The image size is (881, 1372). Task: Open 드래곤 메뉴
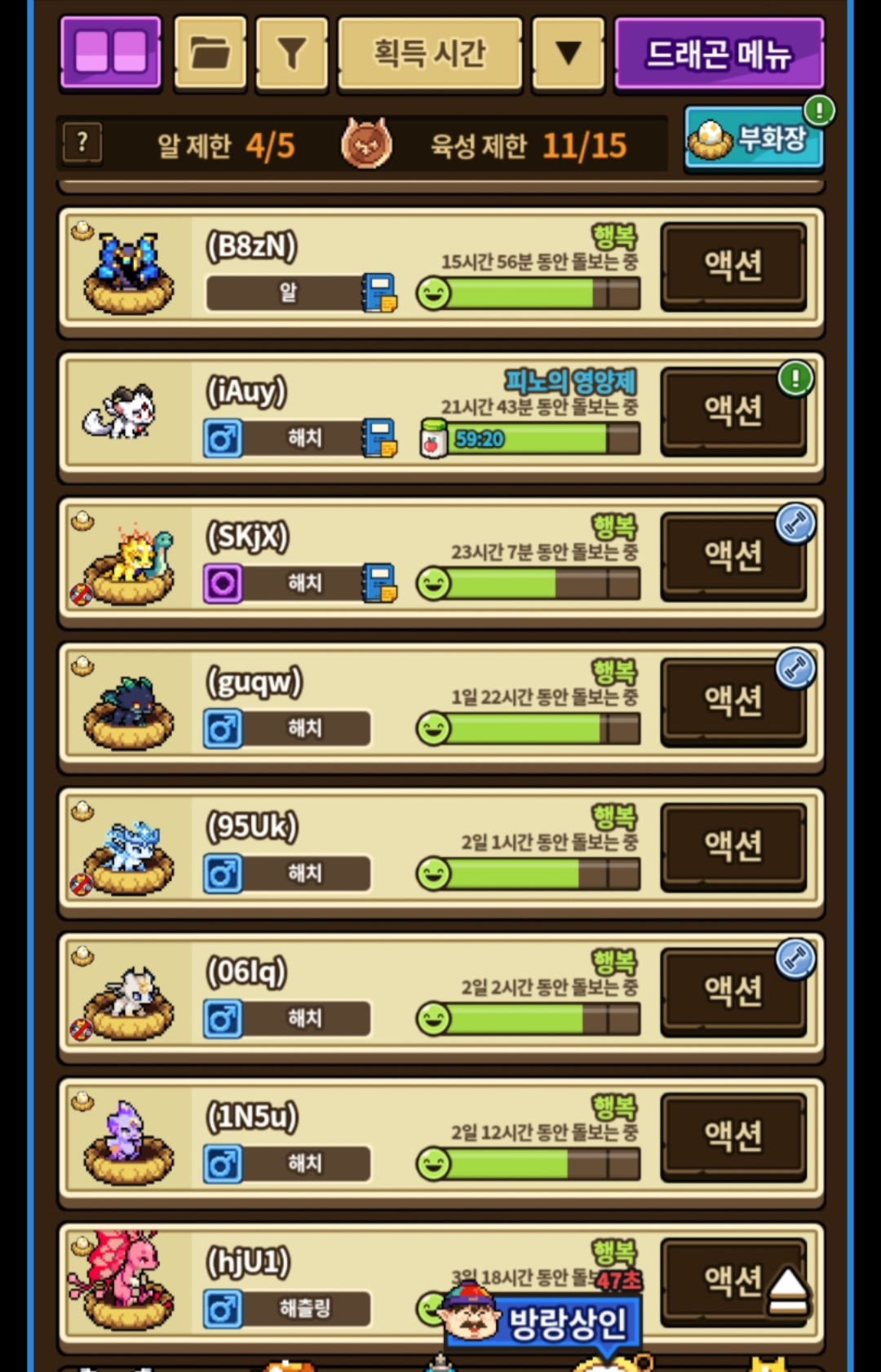(x=719, y=53)
